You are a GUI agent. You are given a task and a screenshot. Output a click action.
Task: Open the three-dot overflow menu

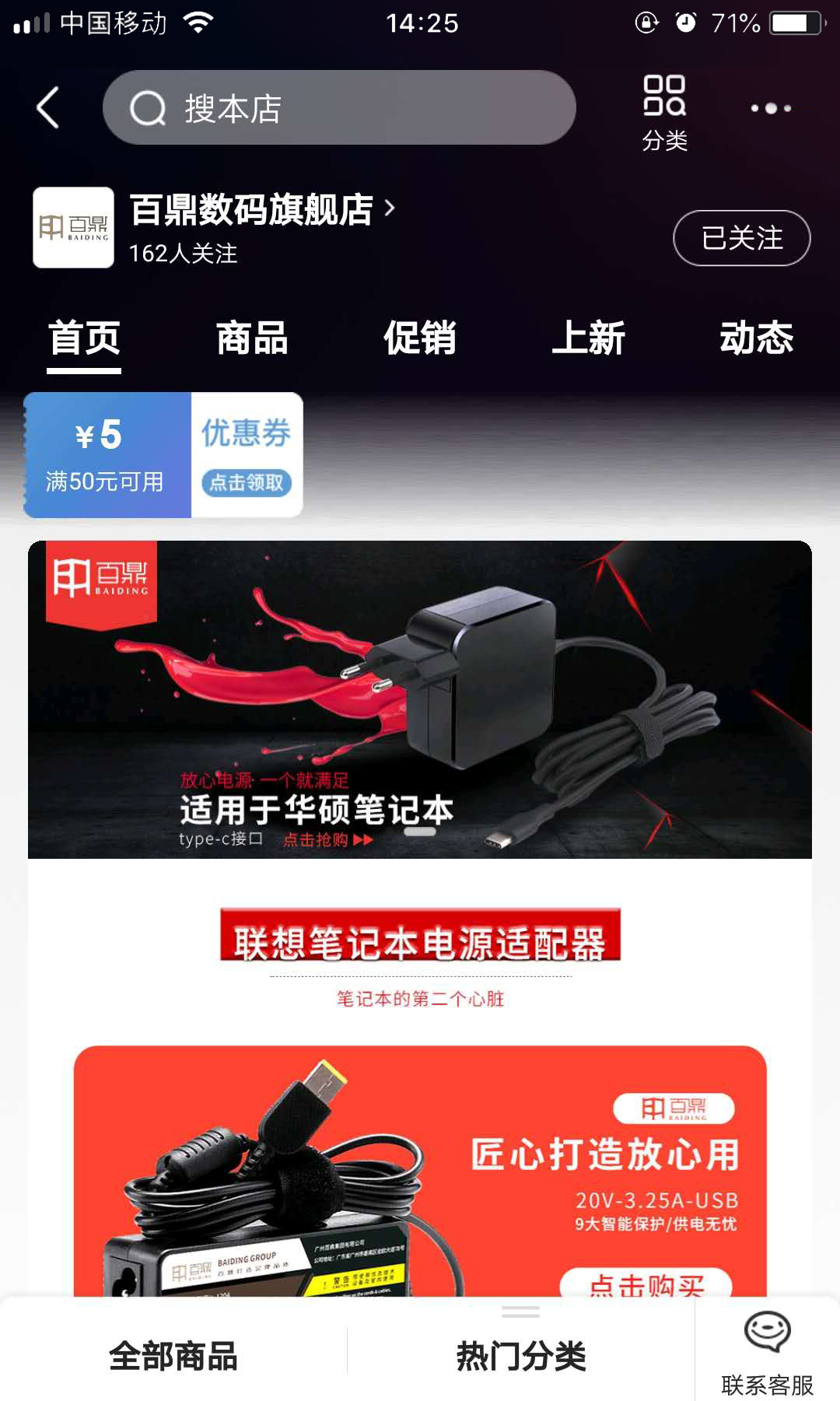pos(770,108)
